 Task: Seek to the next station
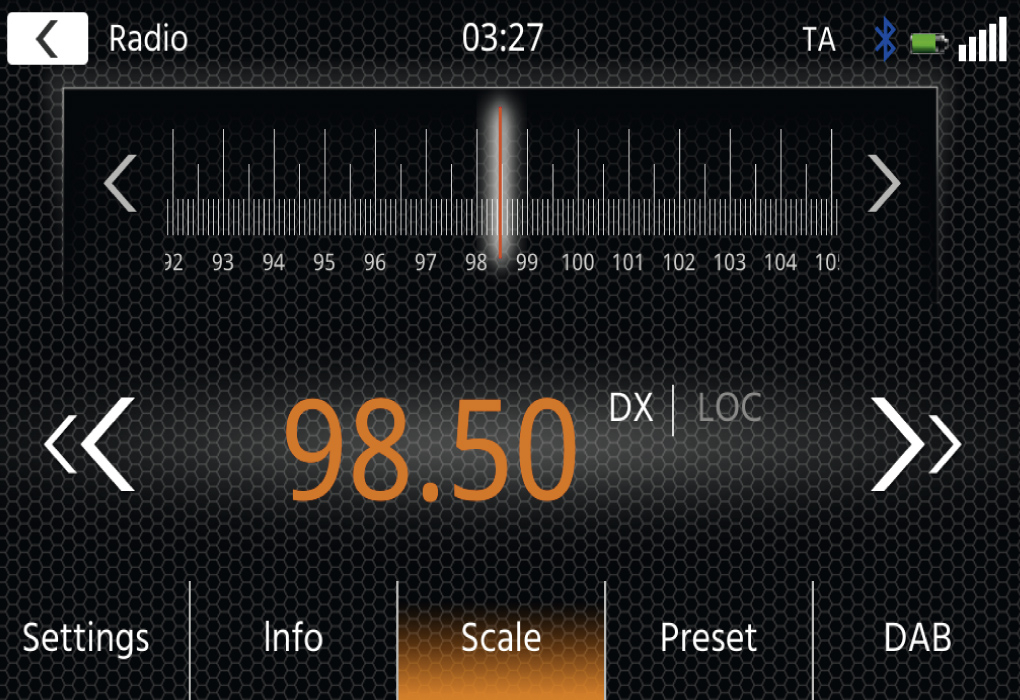click(x=914, y=444)
